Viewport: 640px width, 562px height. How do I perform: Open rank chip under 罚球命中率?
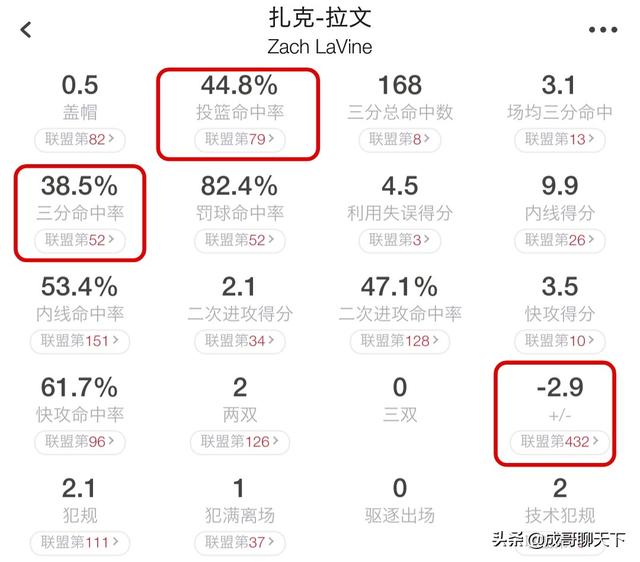coord(240,240)
